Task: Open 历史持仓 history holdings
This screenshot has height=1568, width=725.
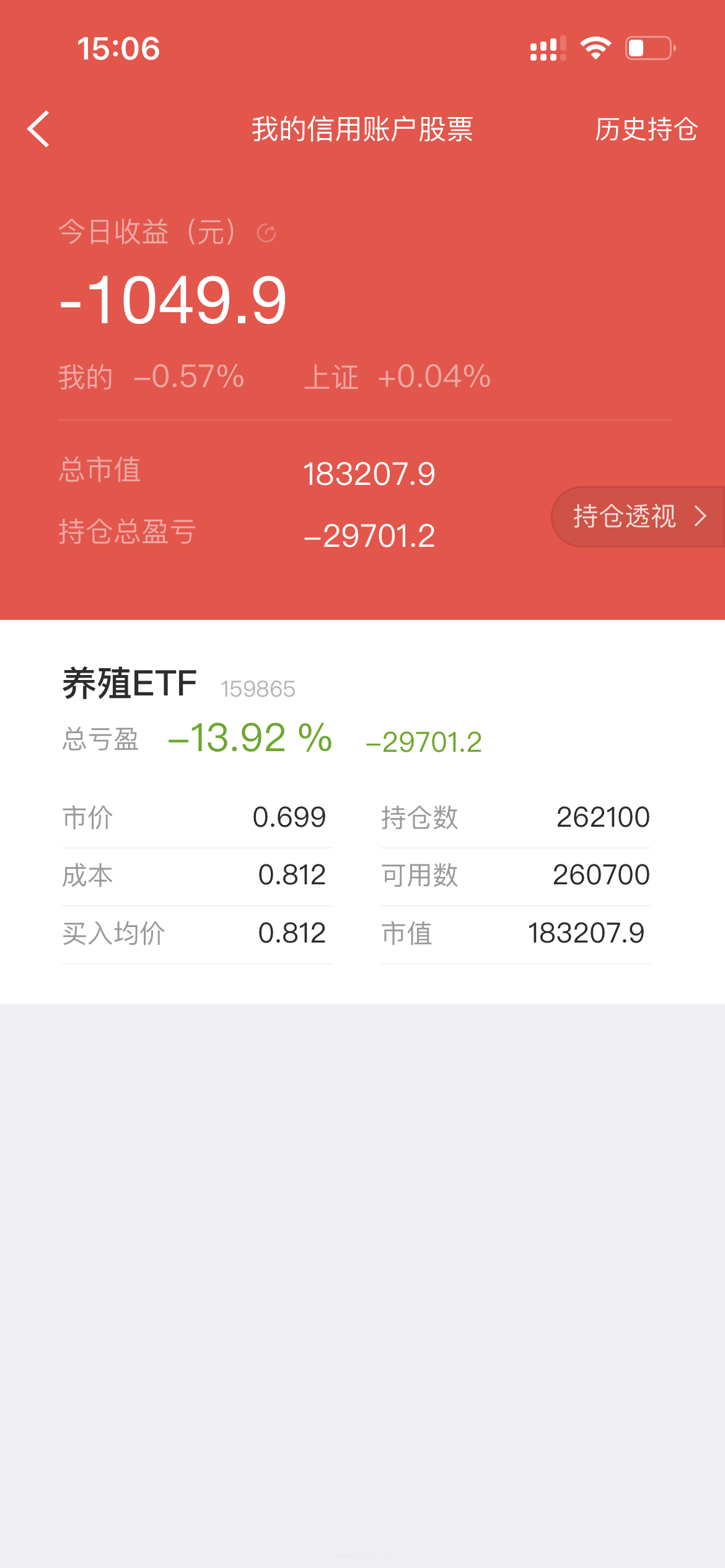Action: click(646, 129)
